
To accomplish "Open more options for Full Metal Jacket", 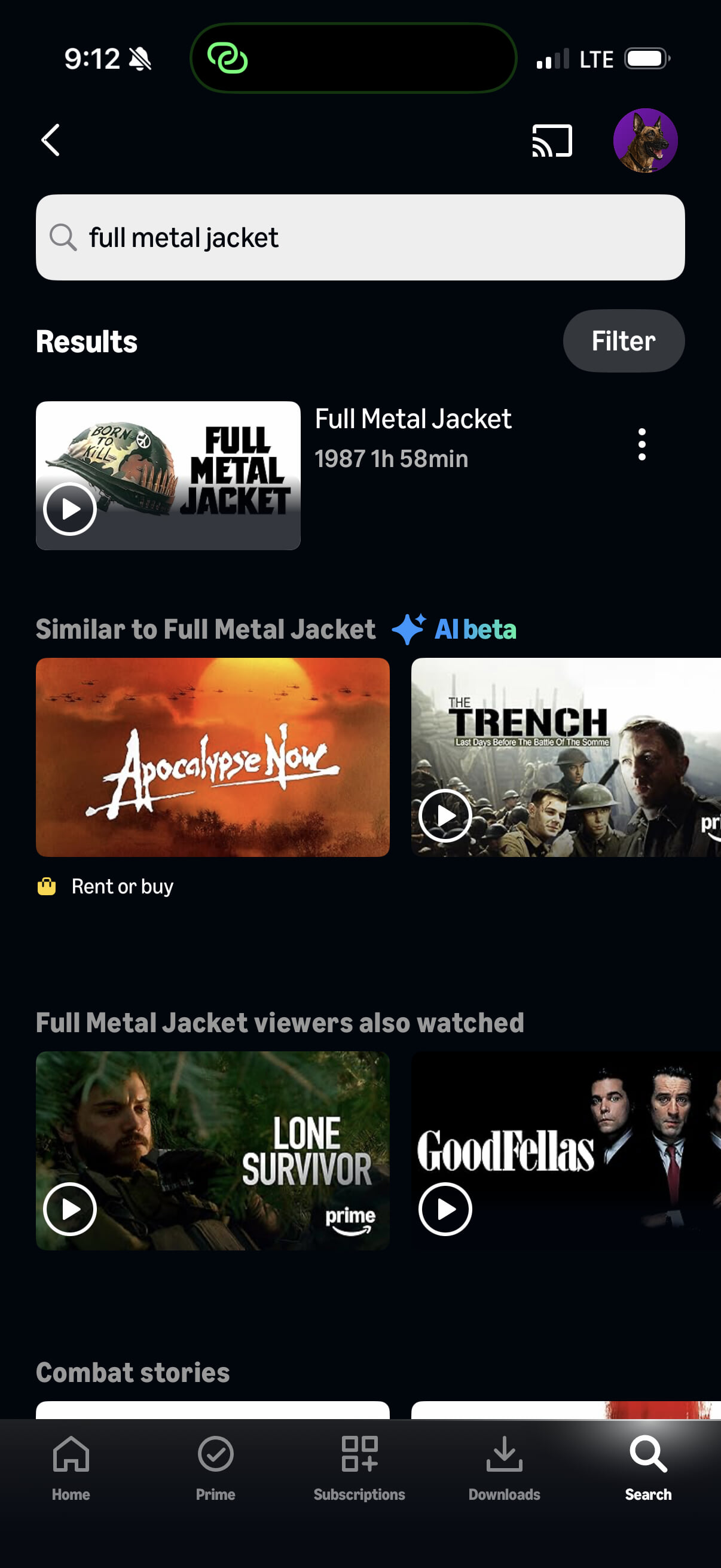I will tap(641, 444).
